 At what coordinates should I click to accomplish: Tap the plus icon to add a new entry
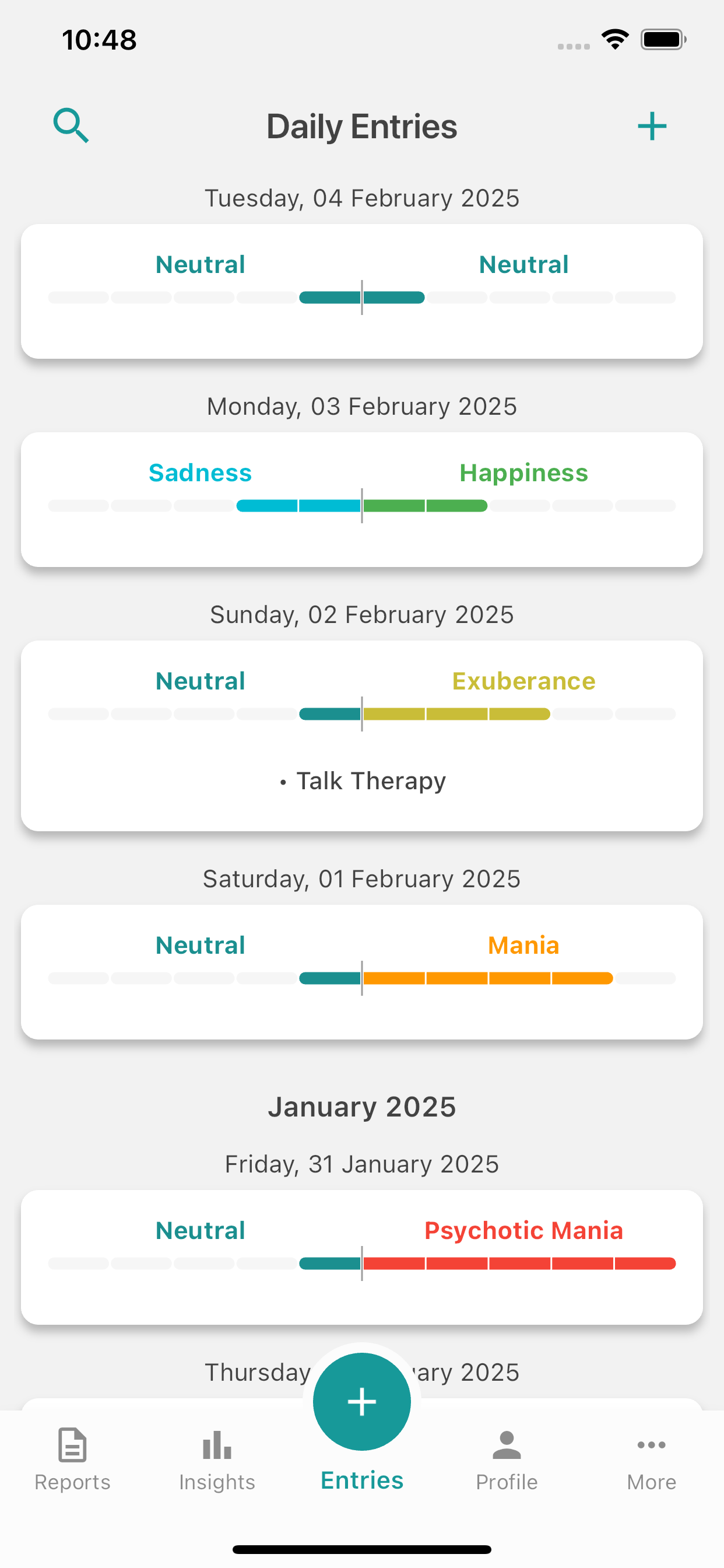(652, 126)
